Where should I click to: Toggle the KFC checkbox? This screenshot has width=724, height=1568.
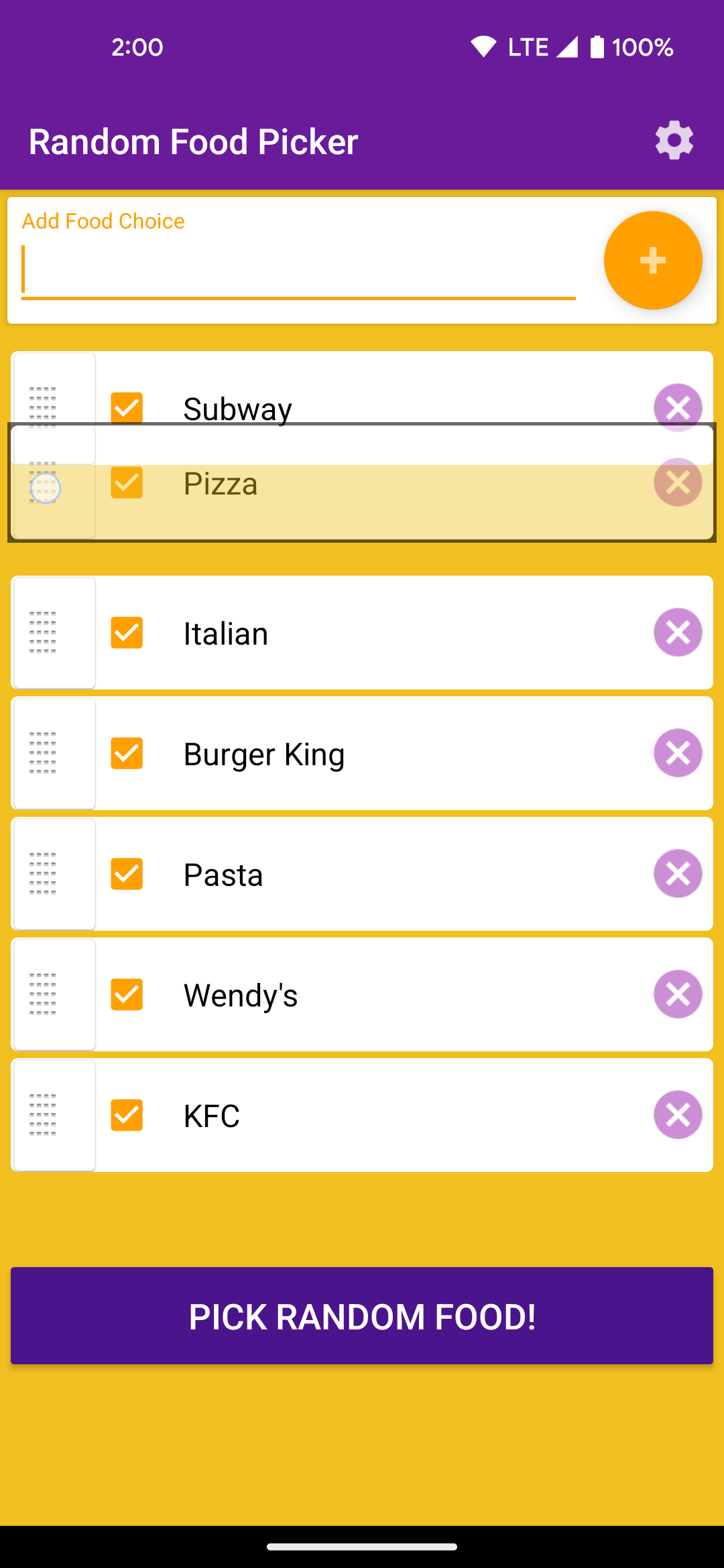[x=127, y=1115]
